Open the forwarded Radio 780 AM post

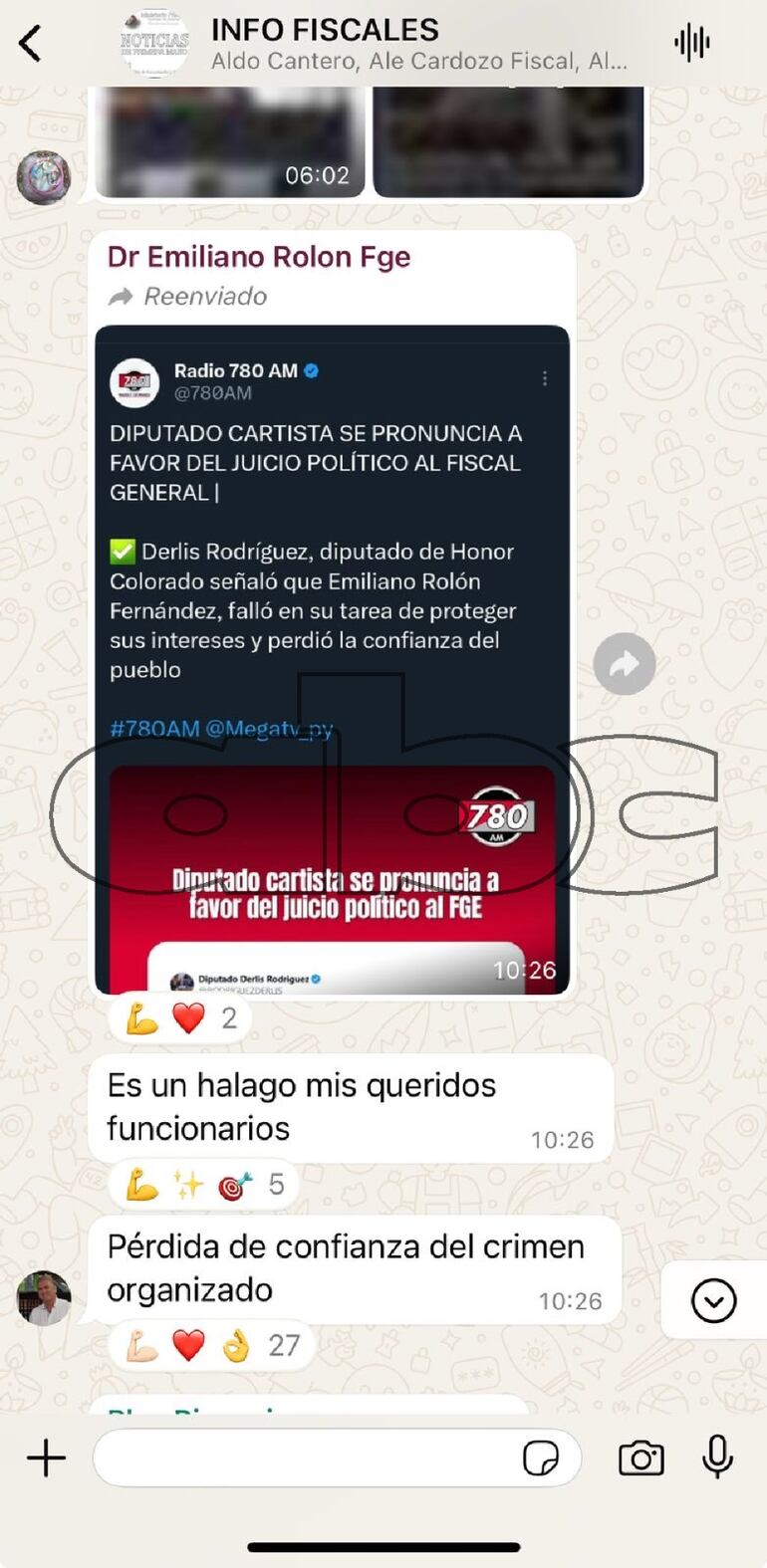point(332,657)
